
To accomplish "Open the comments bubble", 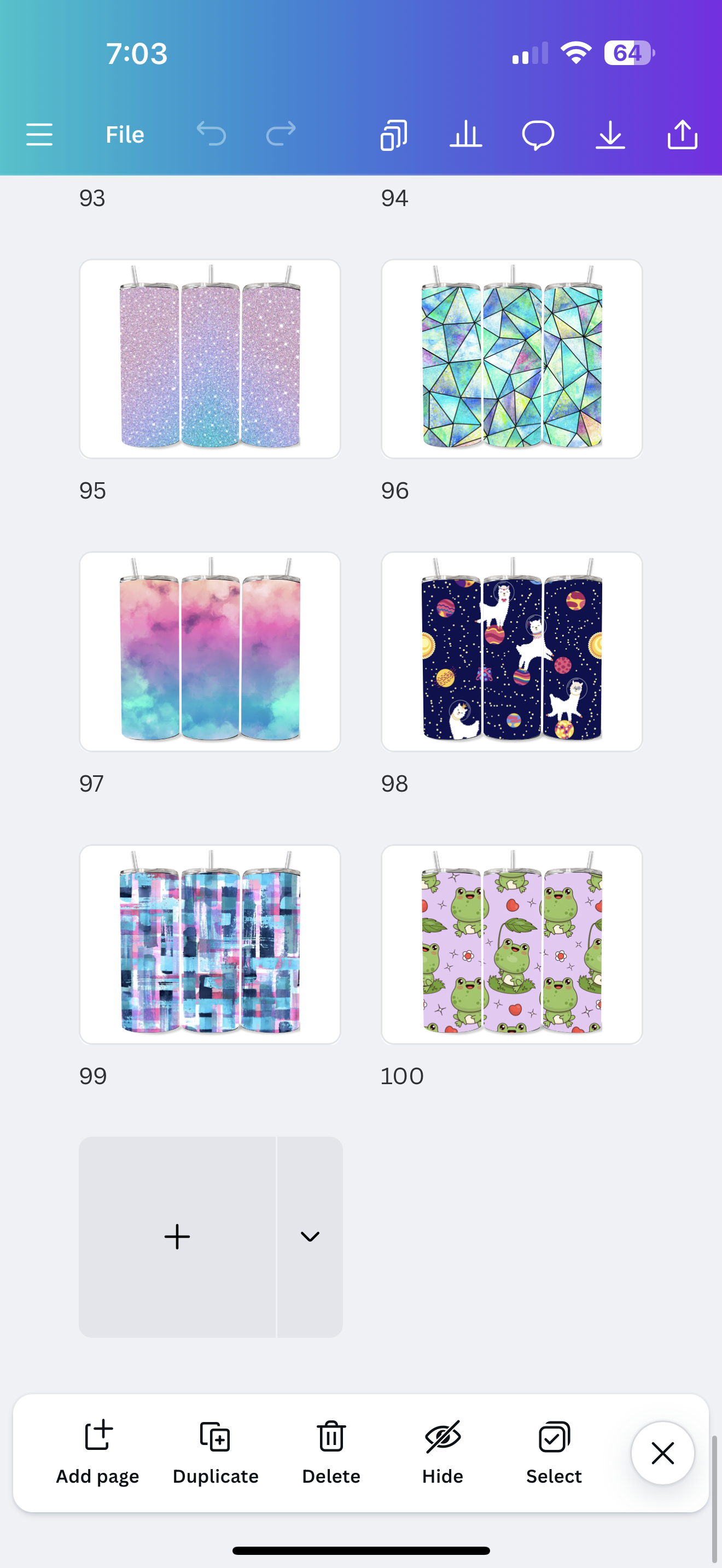I will coord(538,134).
